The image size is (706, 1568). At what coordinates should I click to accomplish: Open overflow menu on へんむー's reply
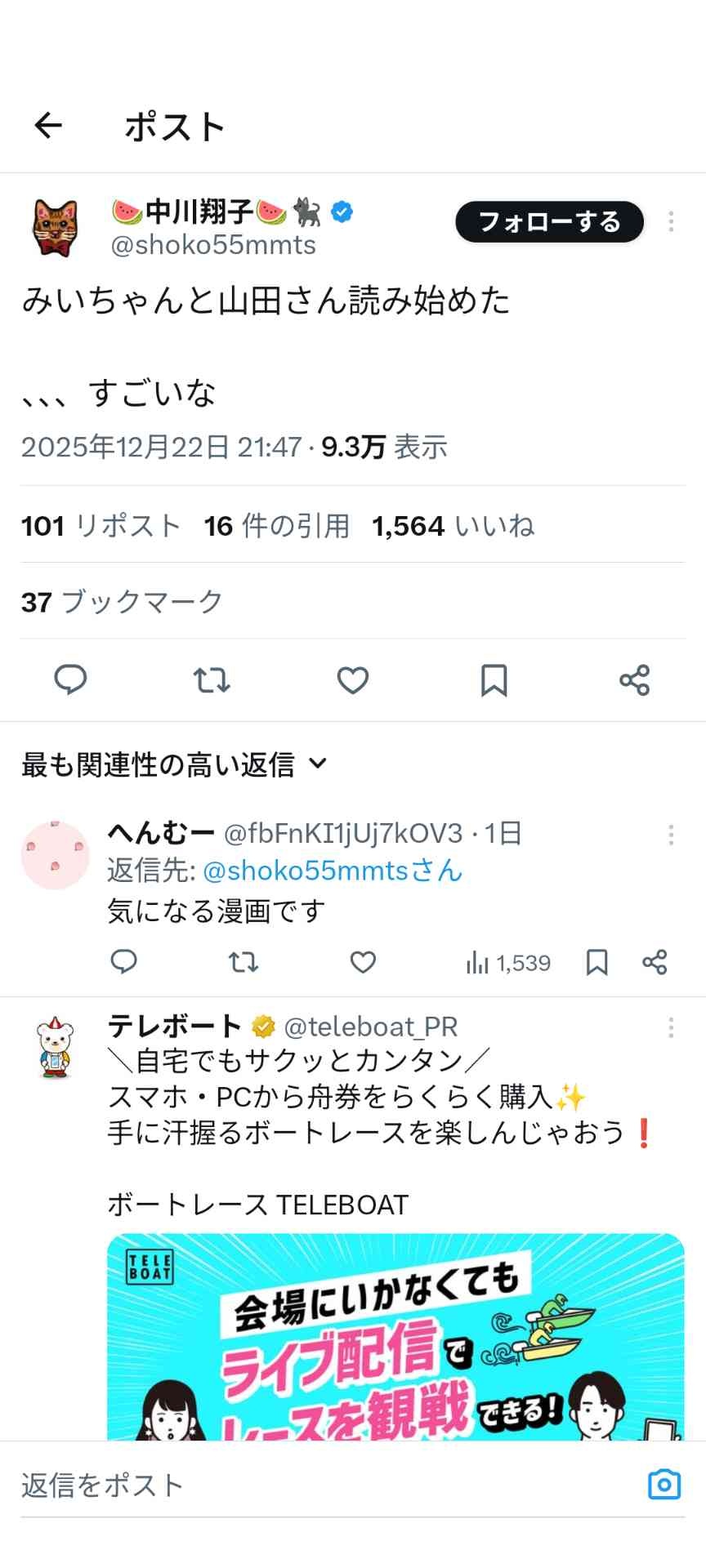pyautogui.click(x=671, y=834)
